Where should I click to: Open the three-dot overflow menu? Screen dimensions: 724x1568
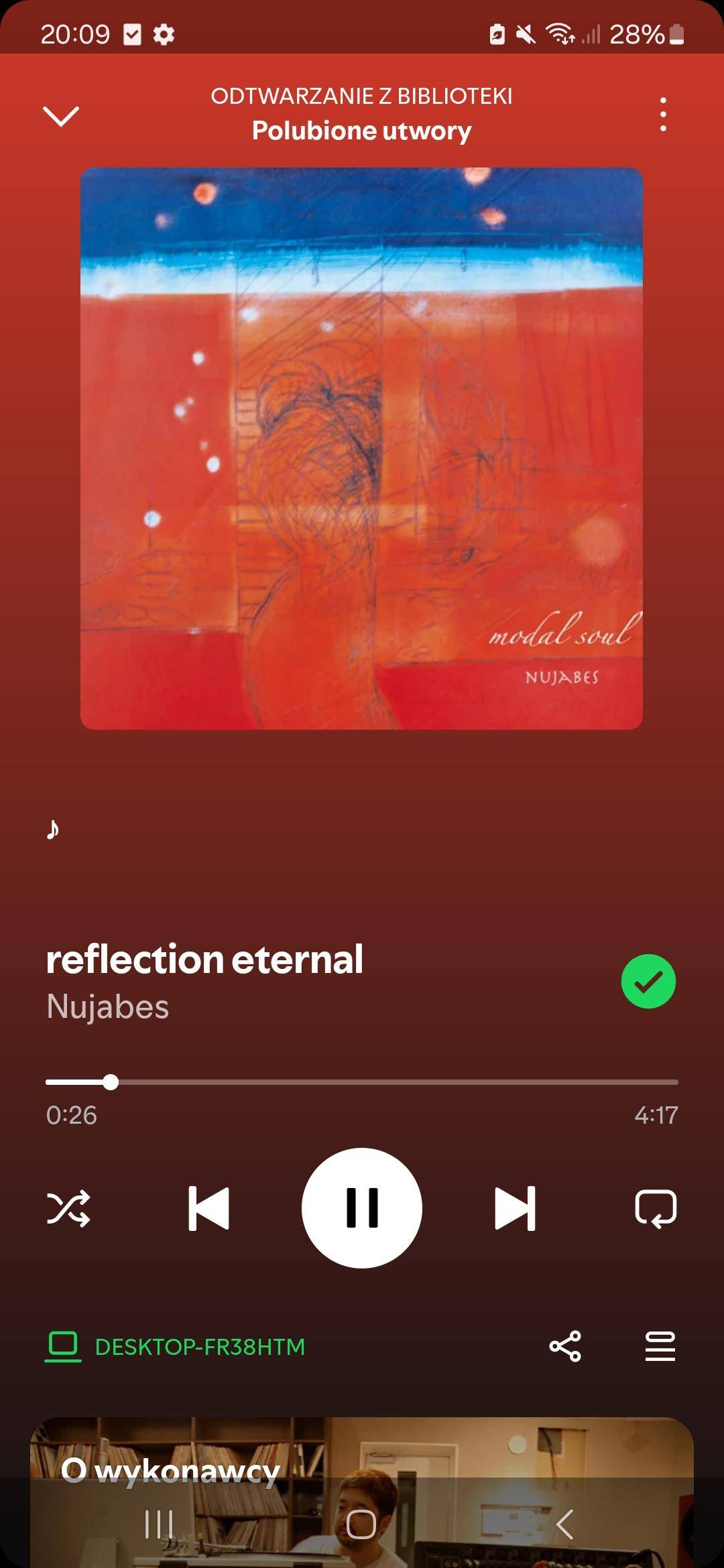pyautogui.click(x=663, y=114)
